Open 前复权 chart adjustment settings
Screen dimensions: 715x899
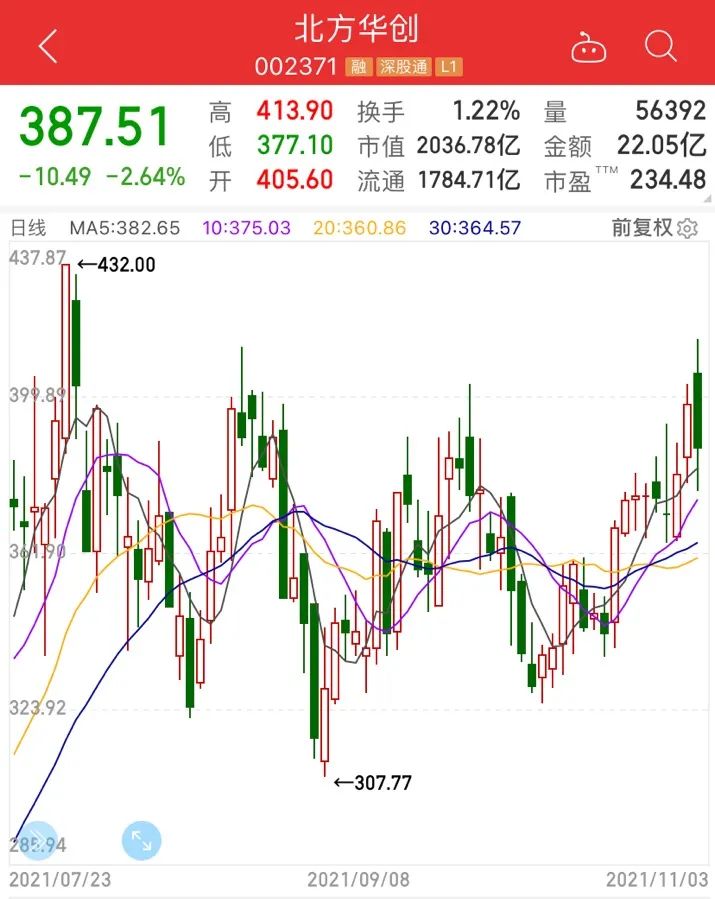(x=655, y=228)
